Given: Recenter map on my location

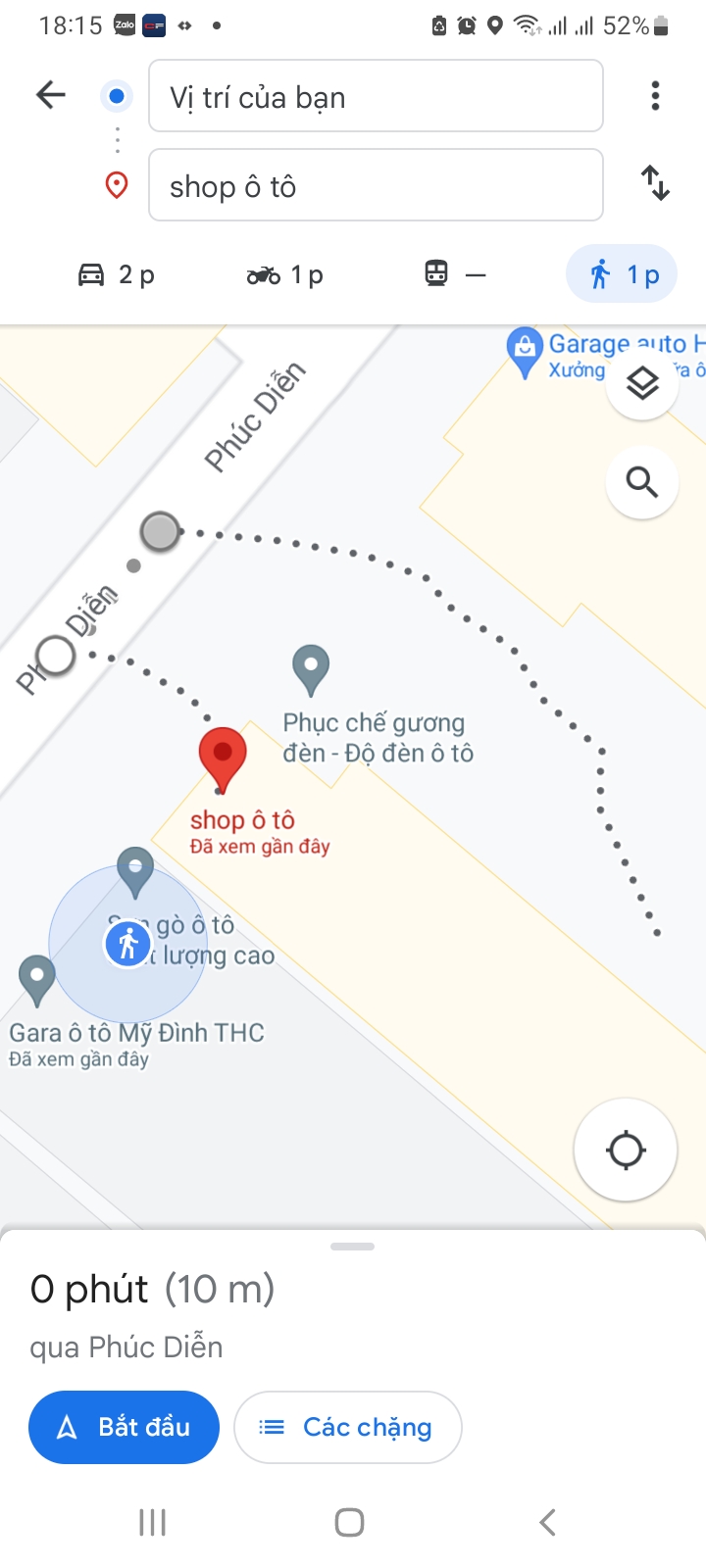Looking at the screenshot, I should [626, 1150].
